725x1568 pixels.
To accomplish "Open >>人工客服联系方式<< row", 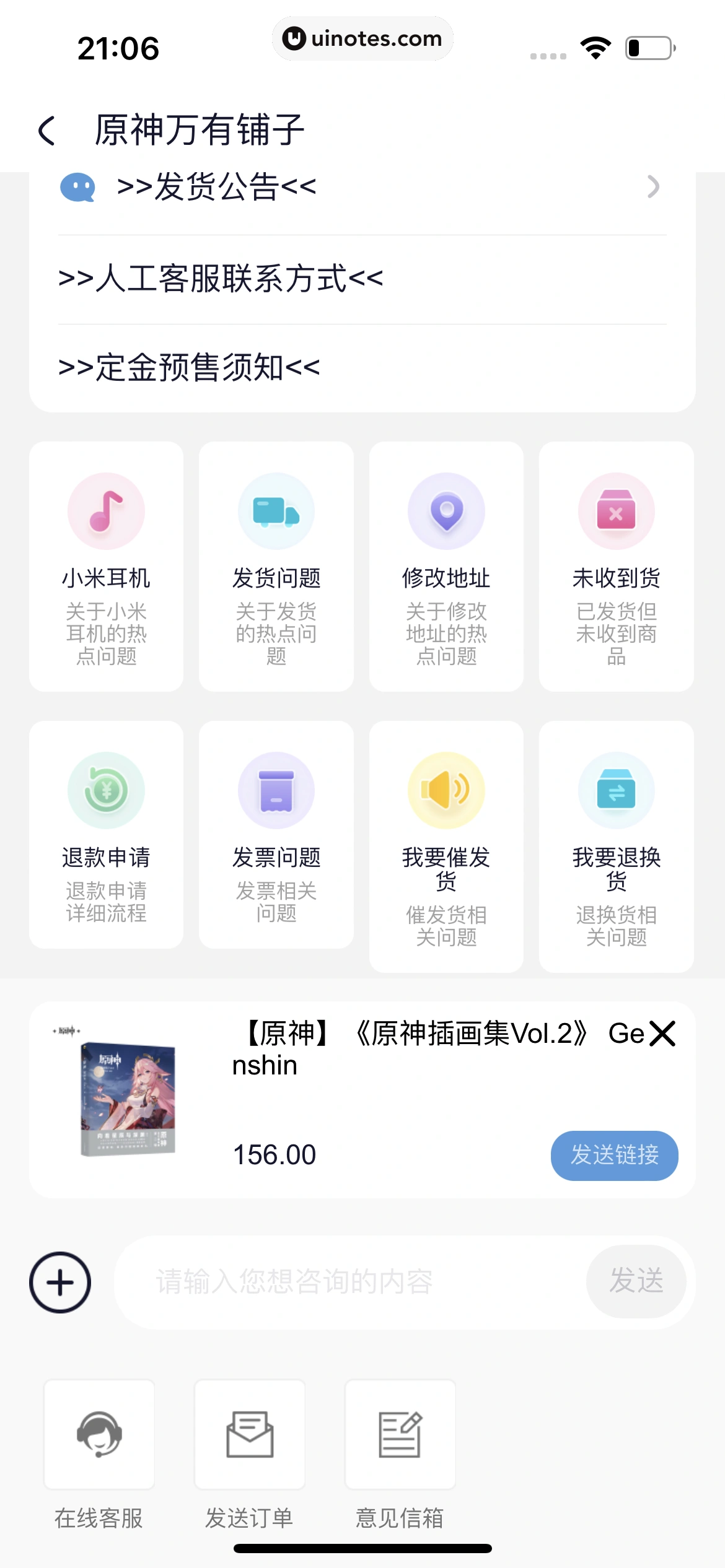I will (359, 279).
